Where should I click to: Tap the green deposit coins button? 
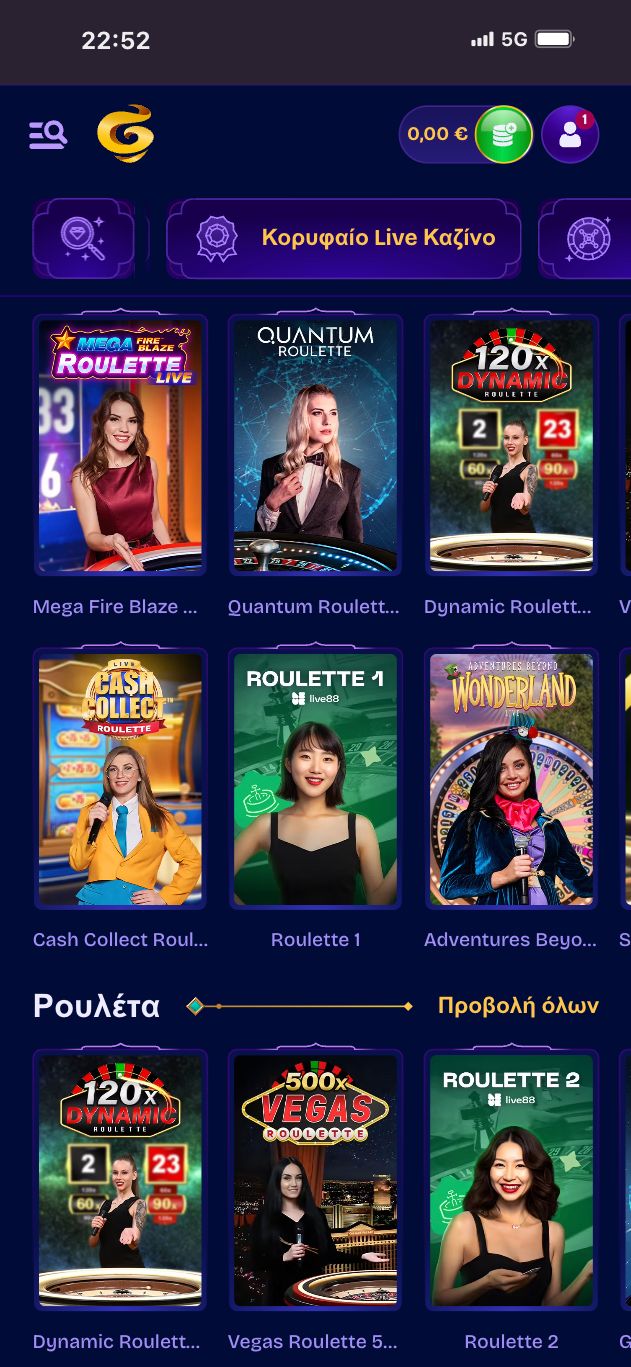(503, 134)
